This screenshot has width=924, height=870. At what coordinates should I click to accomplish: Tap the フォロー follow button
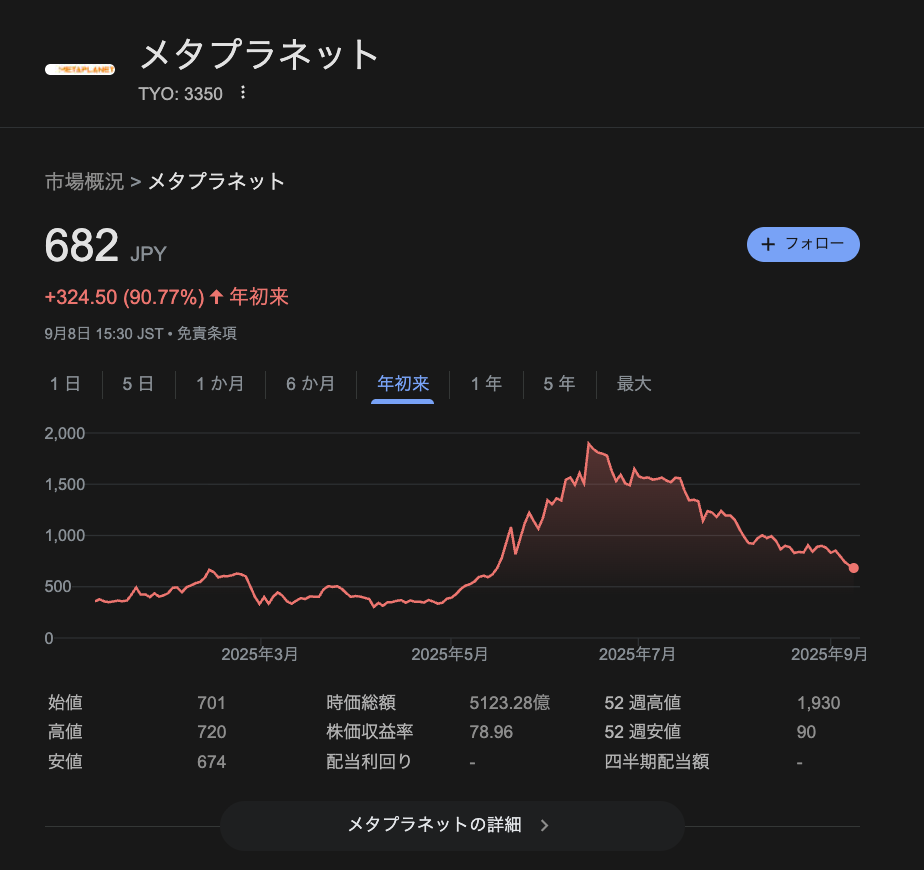803,244
